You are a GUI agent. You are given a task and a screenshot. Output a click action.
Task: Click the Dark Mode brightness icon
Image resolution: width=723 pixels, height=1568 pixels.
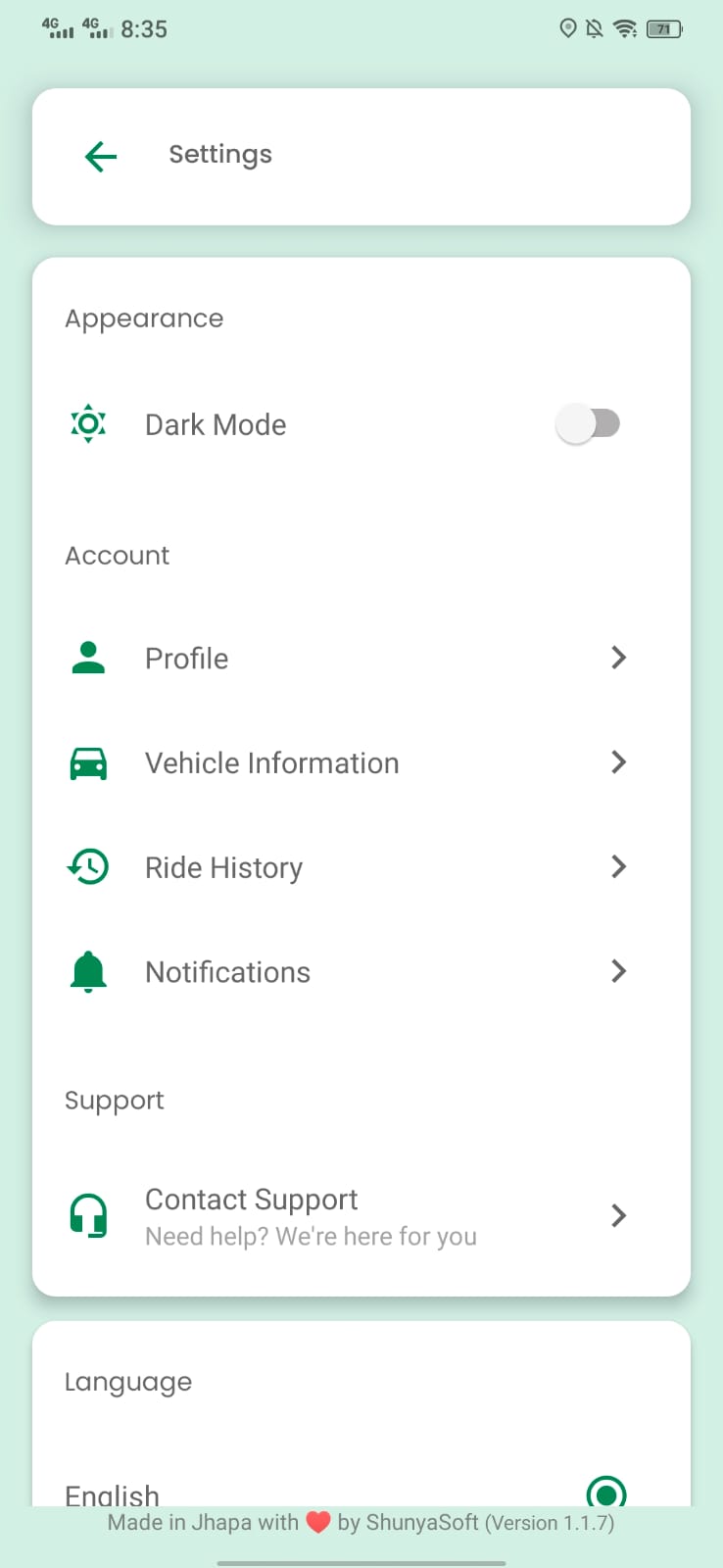tap(88, 423)
